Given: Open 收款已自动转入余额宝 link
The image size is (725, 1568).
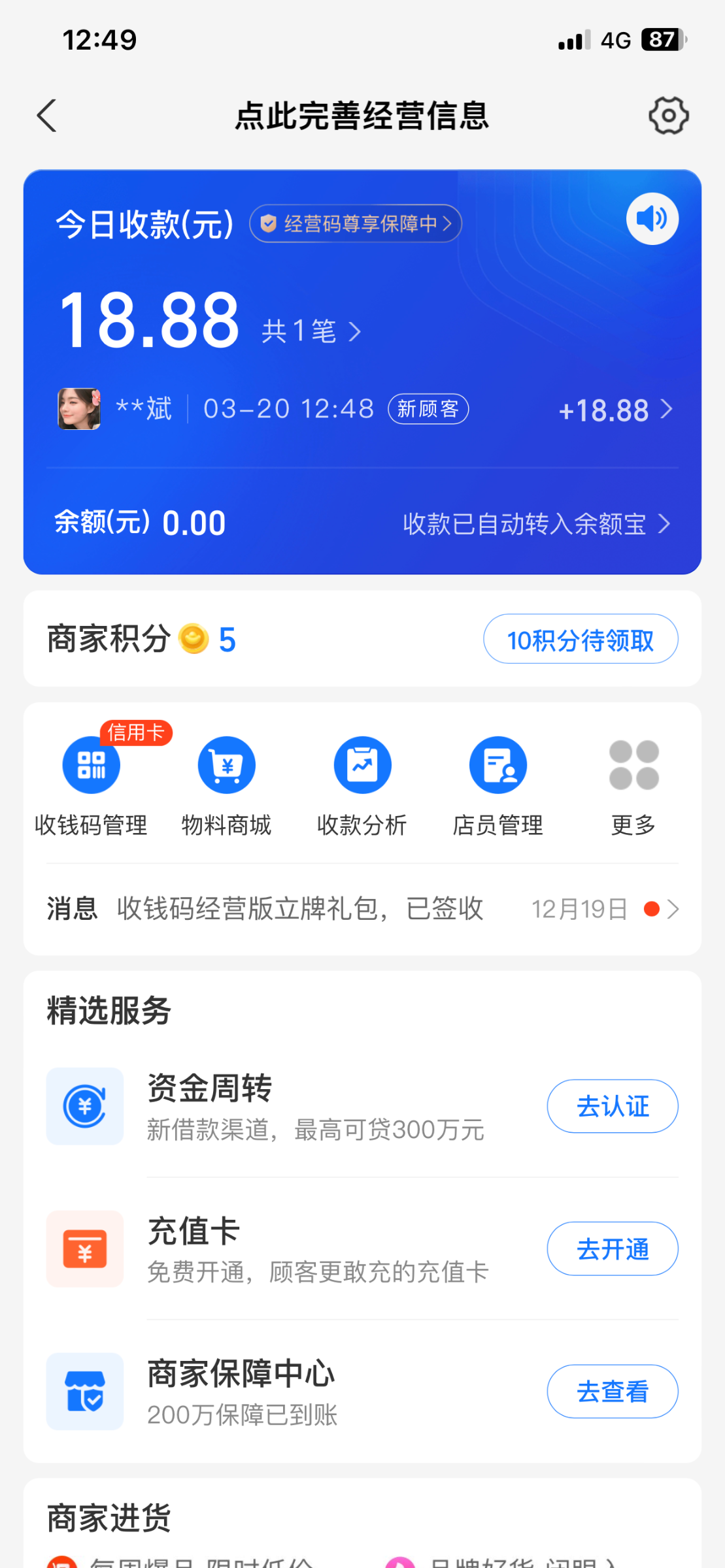Looking at the screenshot, I should 536,524.
